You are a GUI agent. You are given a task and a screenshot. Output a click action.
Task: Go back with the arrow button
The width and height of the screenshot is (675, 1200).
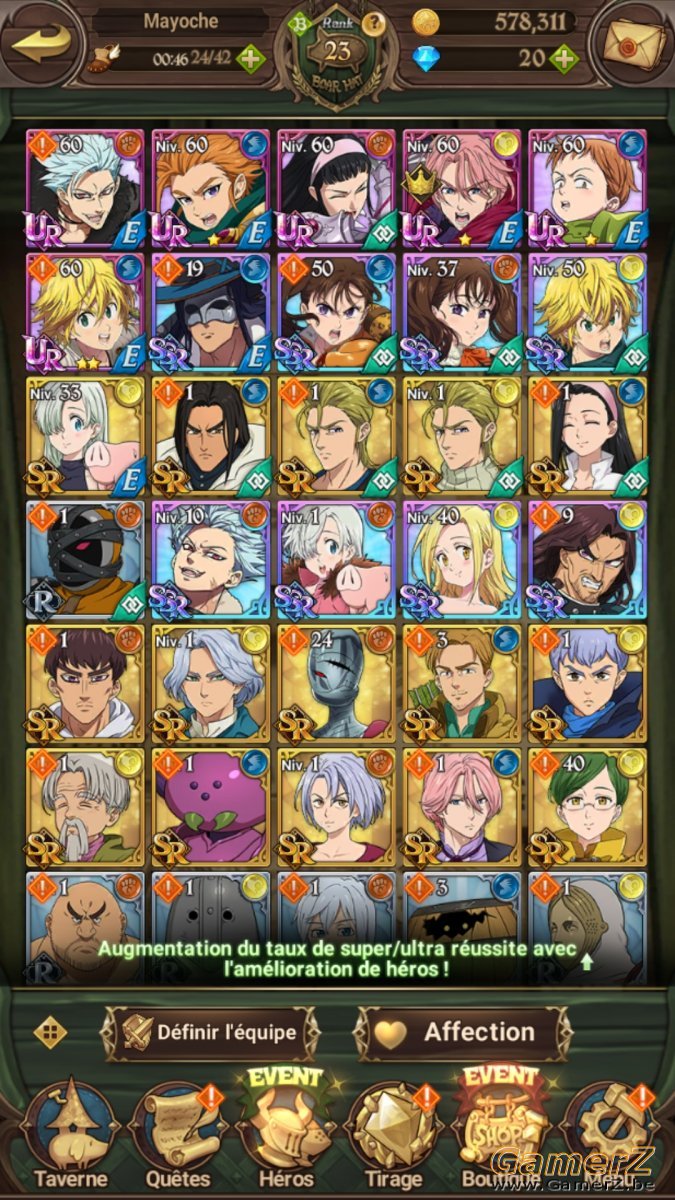[x=41, y=43]
